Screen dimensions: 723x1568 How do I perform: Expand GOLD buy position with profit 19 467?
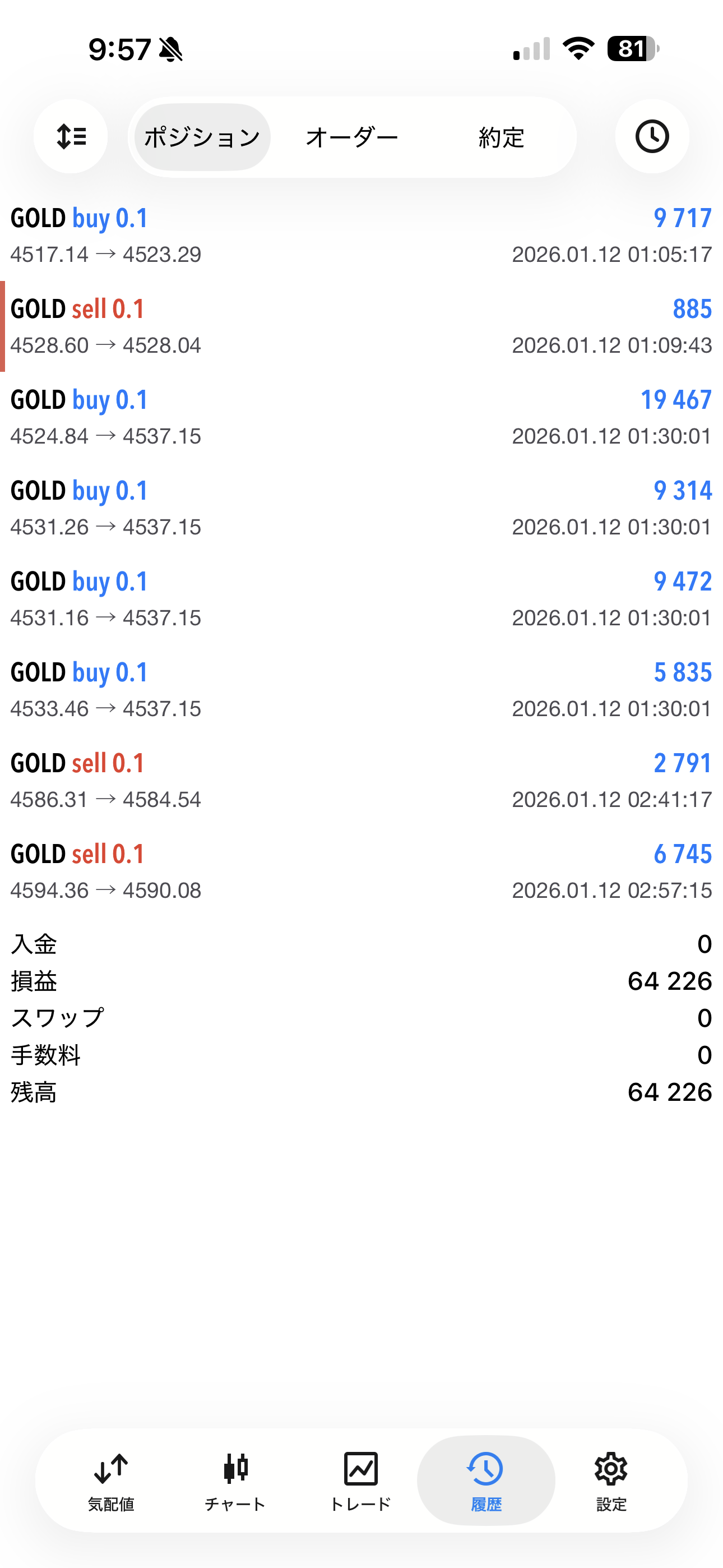pos(361,417)
